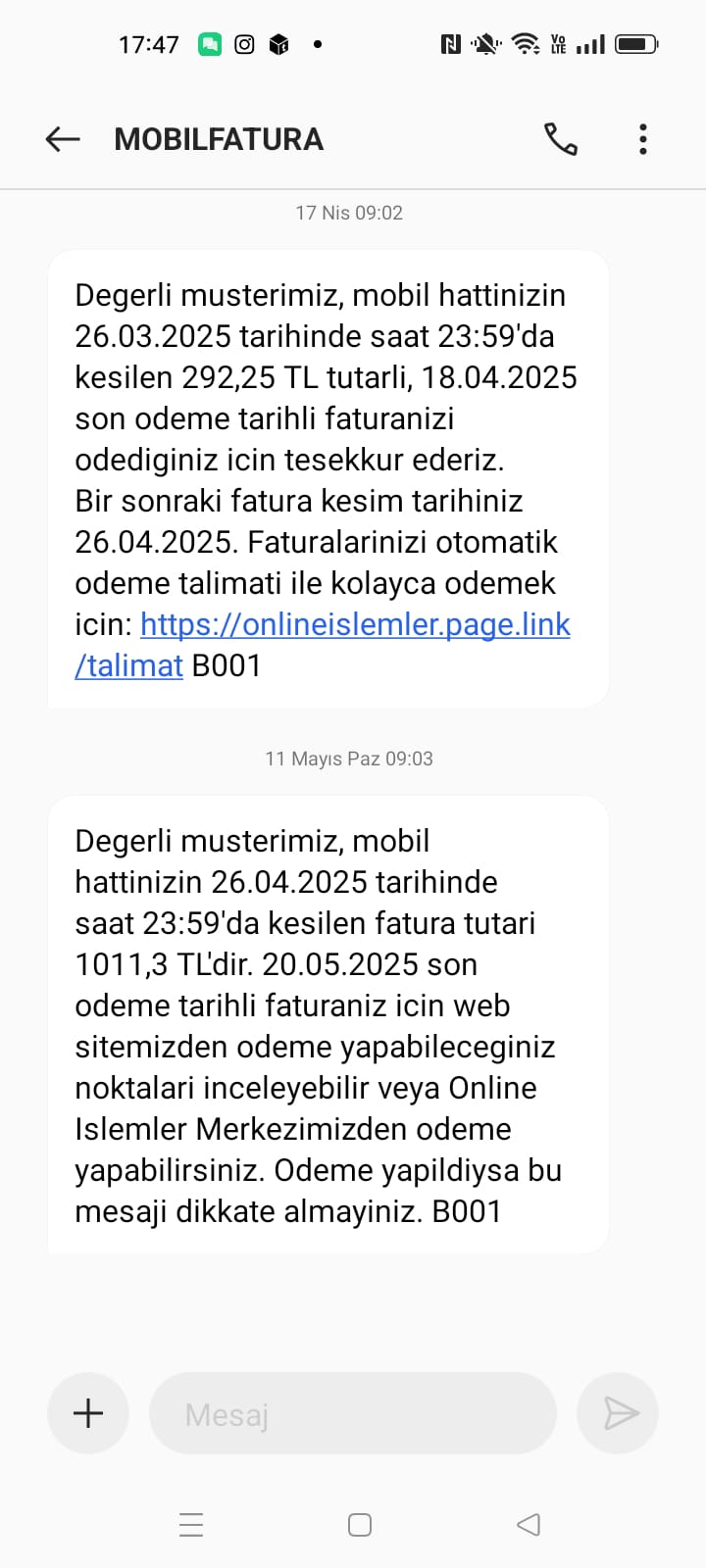Viewport: 706px width, 1568px height.
Task: Open recent apps from navigation bar
Action: 191,1525
